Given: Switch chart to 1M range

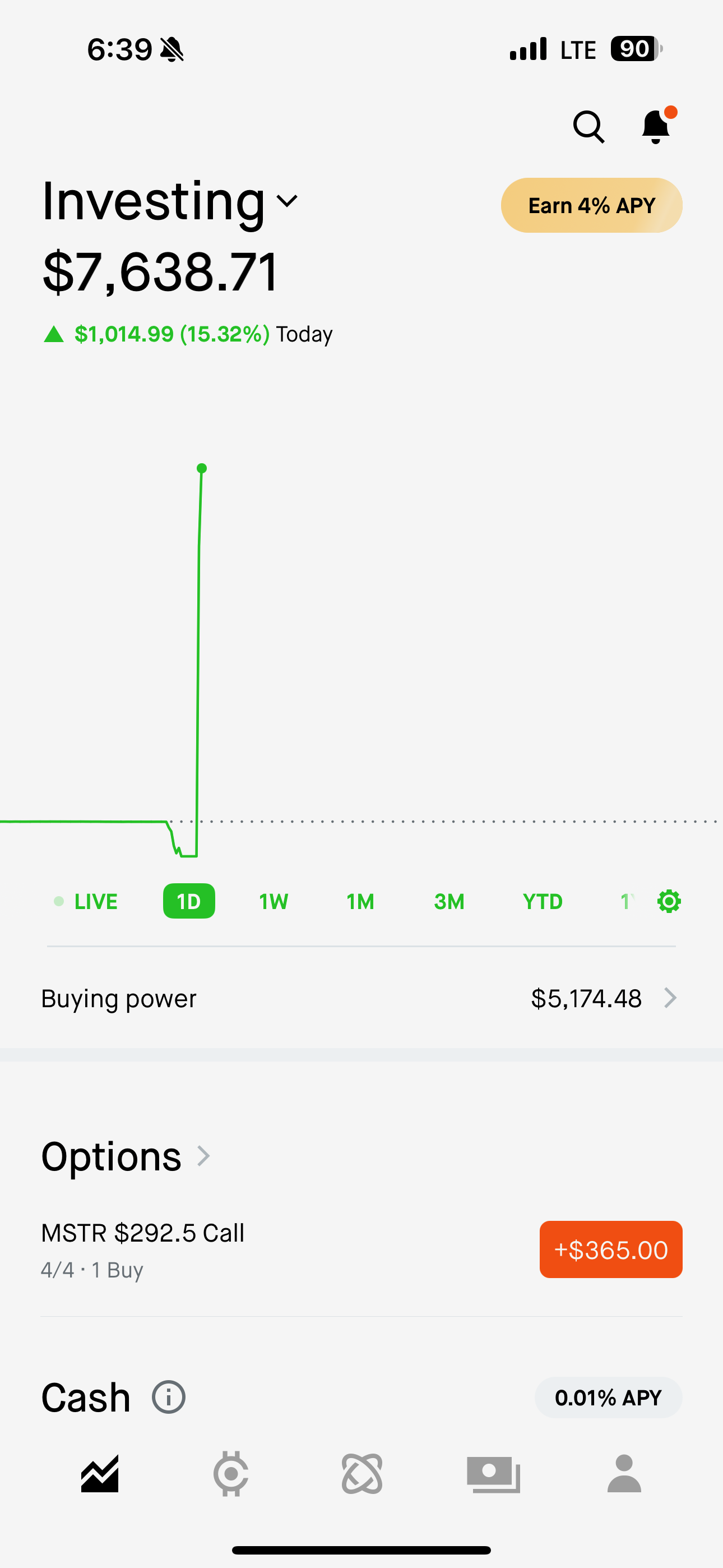Looking at the screenshot, I should tap(360, 901).
